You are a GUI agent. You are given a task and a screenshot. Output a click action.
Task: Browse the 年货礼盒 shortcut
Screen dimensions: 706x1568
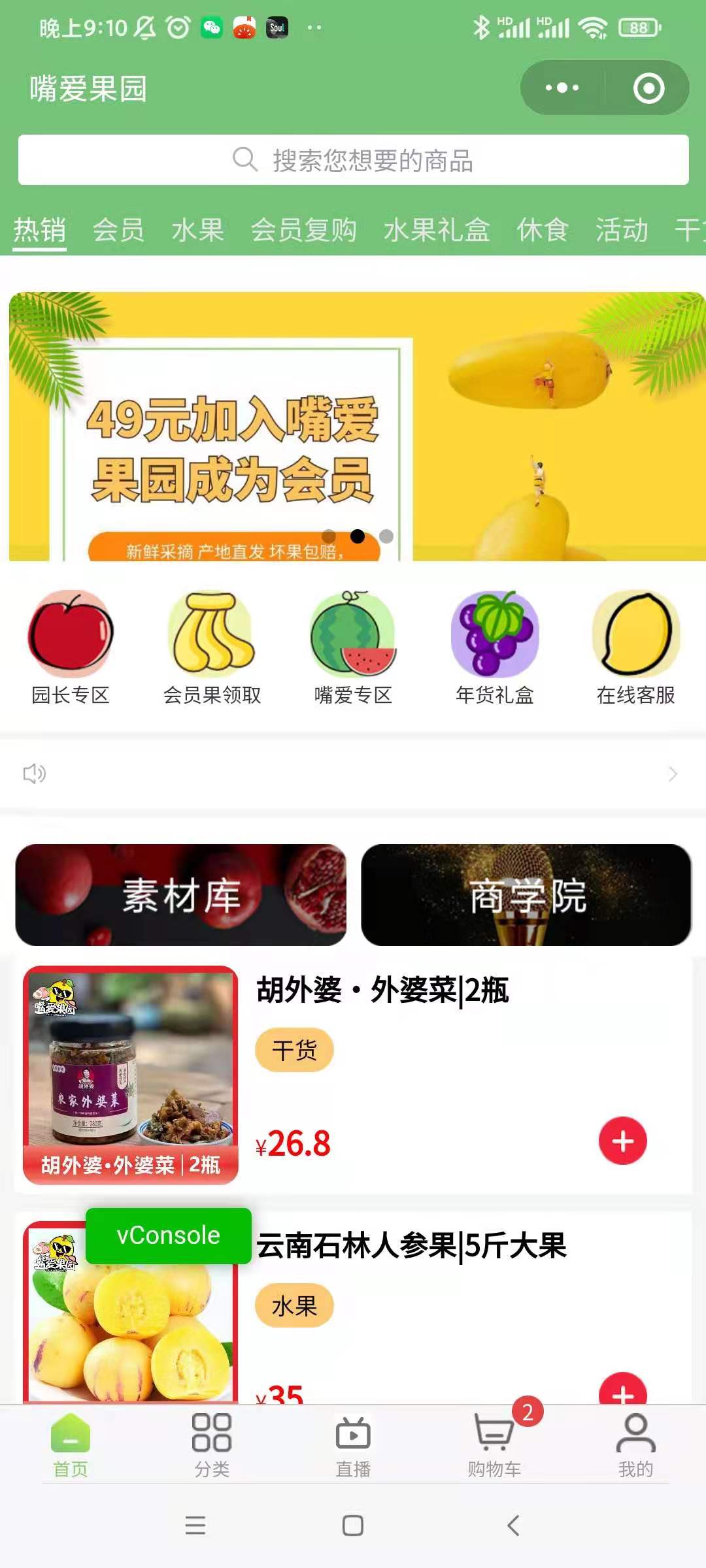[x=495, y=647]
